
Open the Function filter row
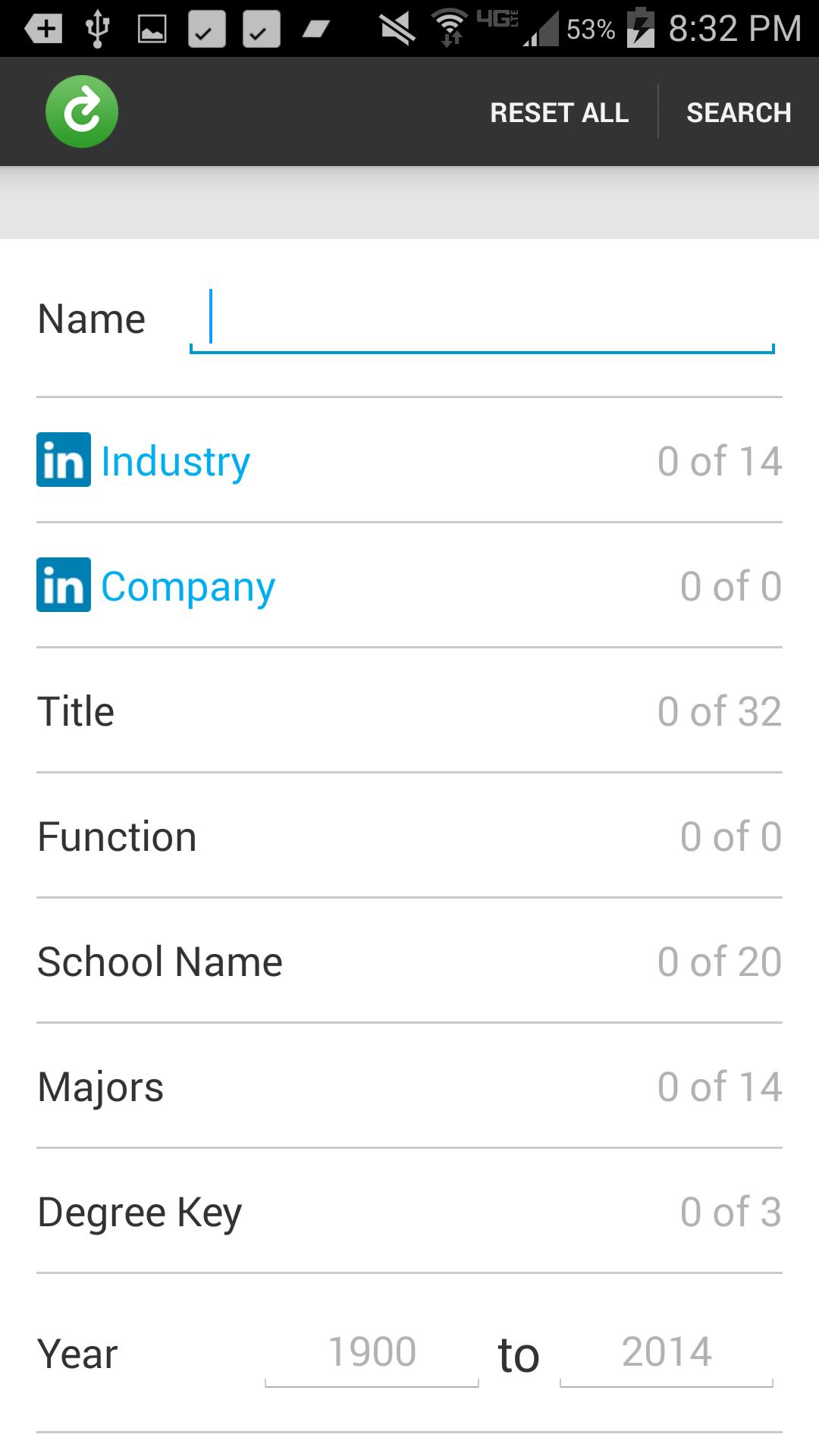(409, 836)
